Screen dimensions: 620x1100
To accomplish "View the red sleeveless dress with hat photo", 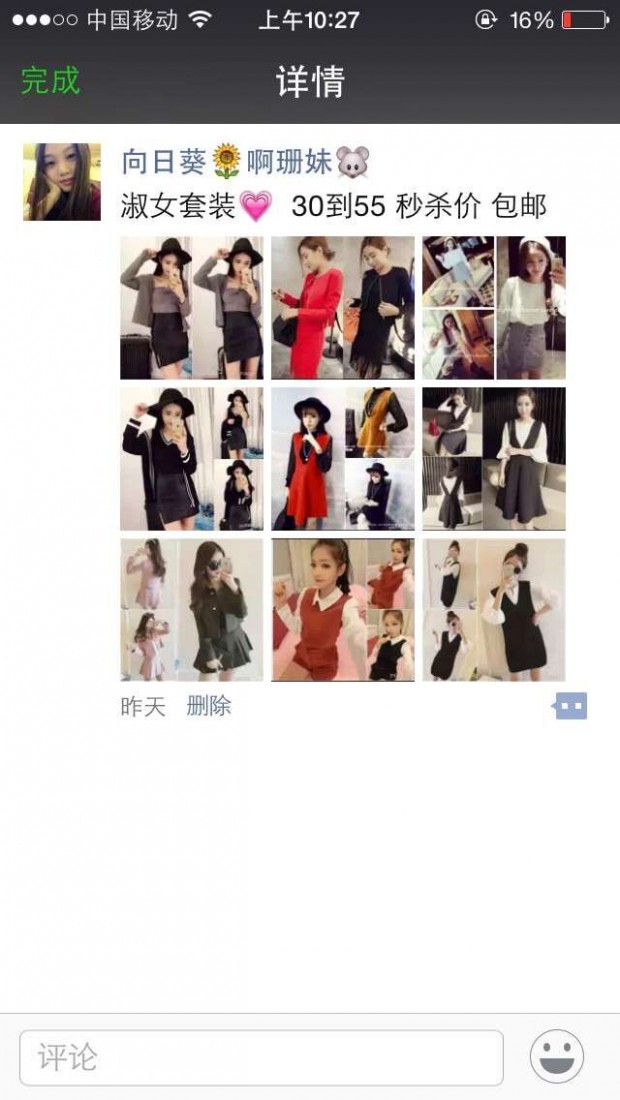I will pos(343,459).
